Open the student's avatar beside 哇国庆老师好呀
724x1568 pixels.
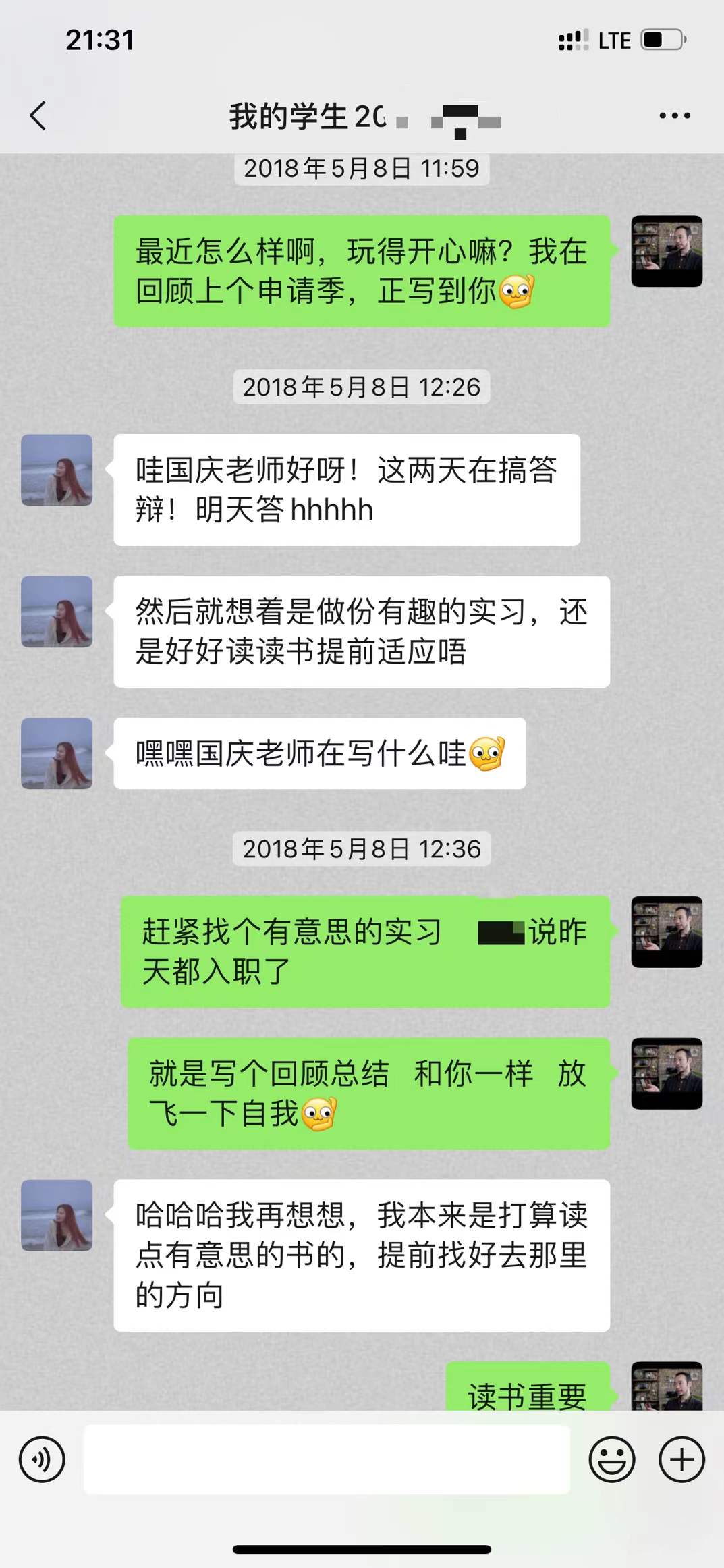point(57,470)
